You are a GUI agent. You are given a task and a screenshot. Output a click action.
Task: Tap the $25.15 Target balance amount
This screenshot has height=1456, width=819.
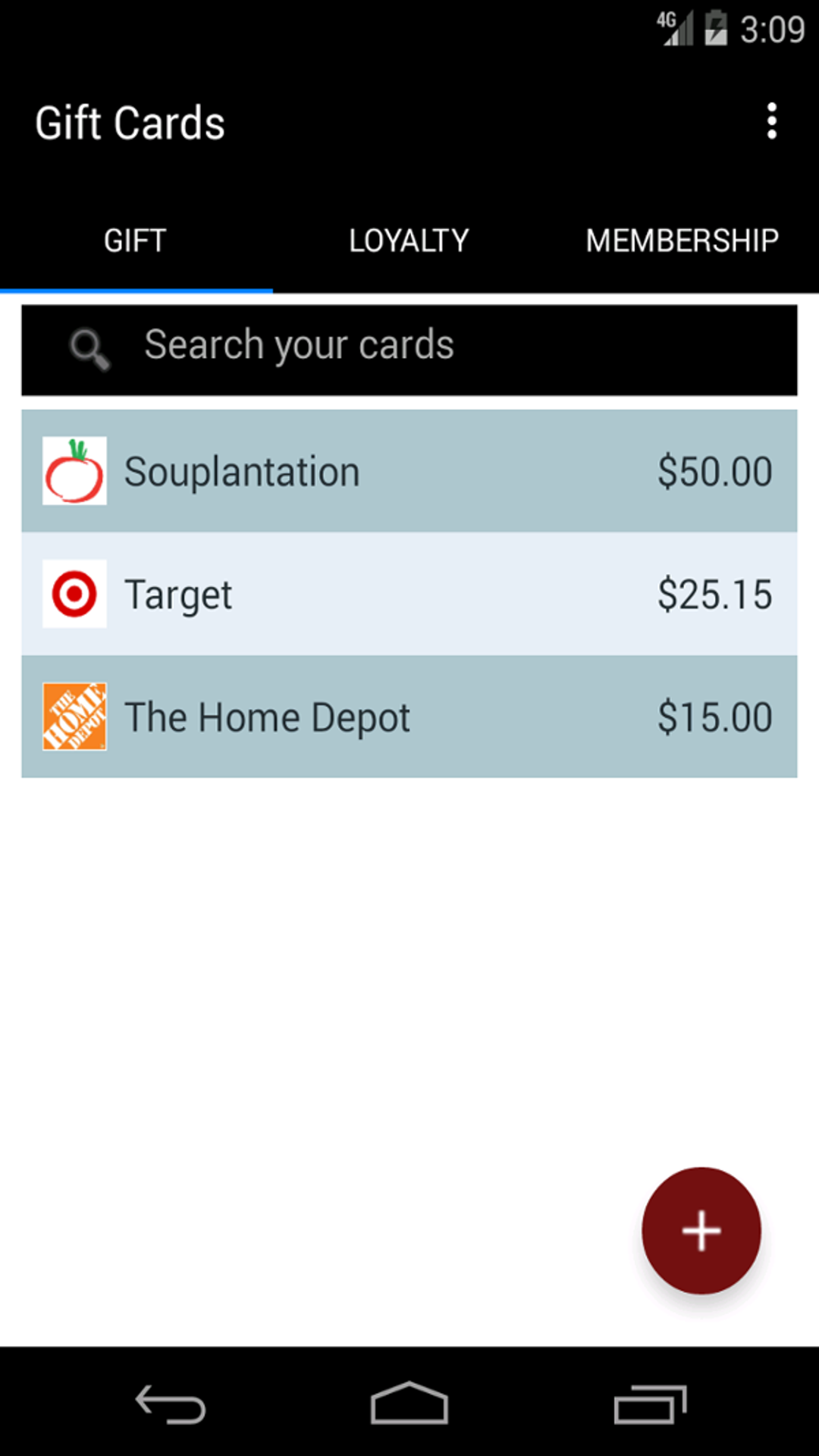pos(714,595)
